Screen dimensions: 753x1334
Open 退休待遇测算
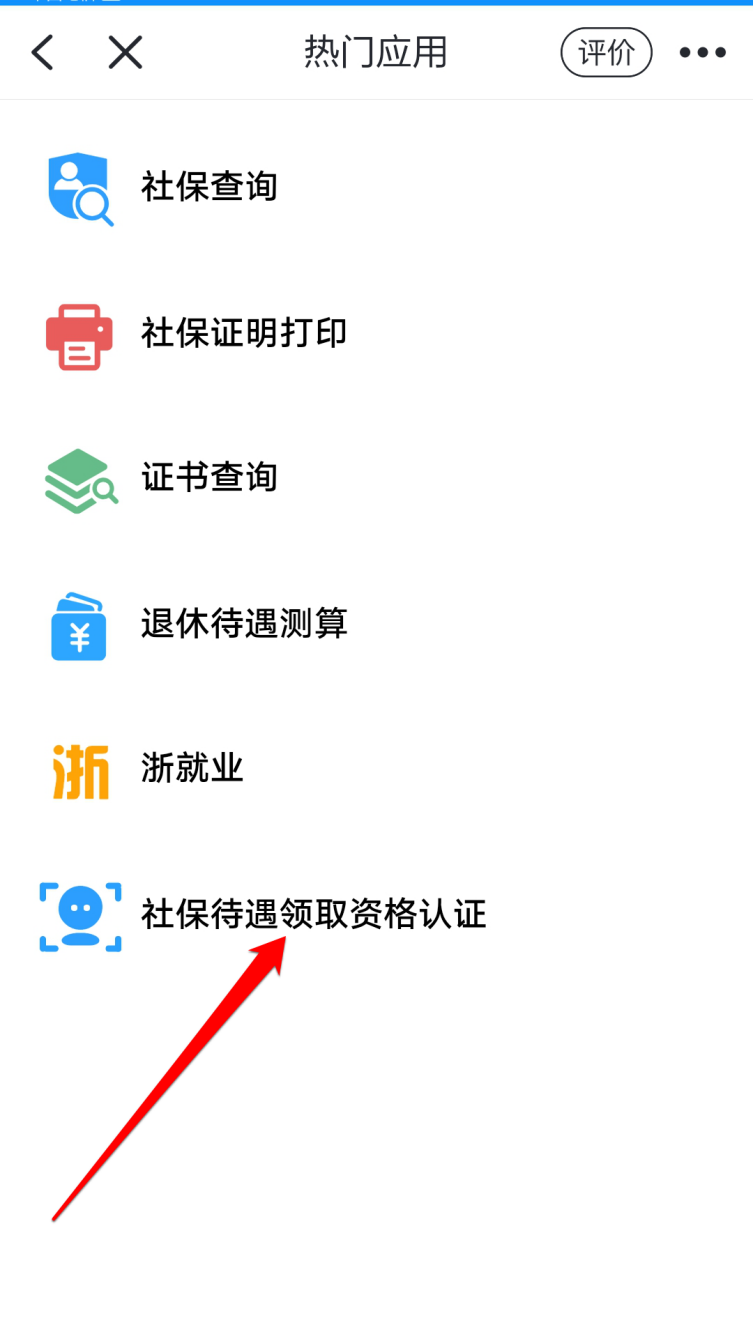243,624
